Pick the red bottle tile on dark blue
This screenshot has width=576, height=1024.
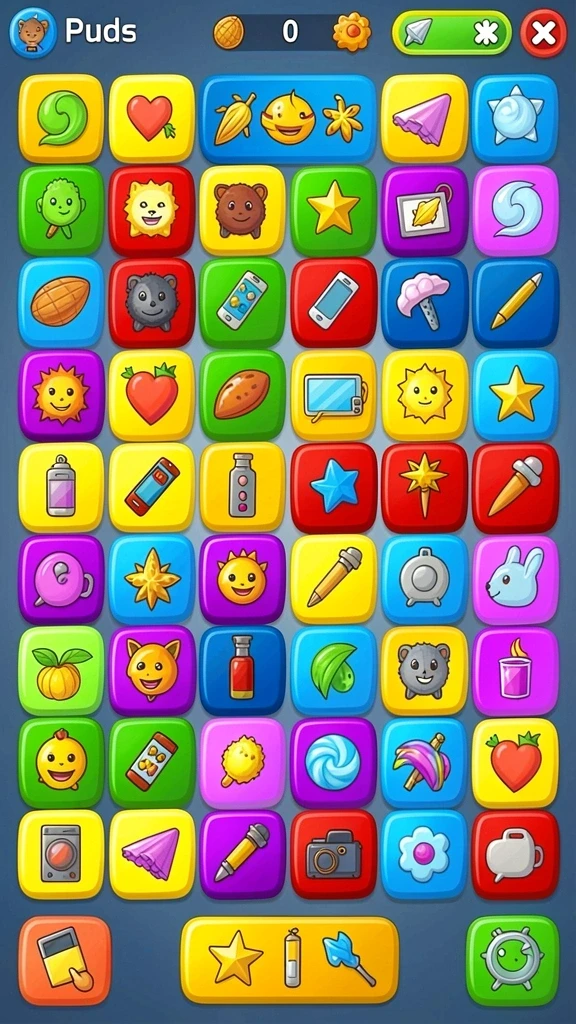242,670
